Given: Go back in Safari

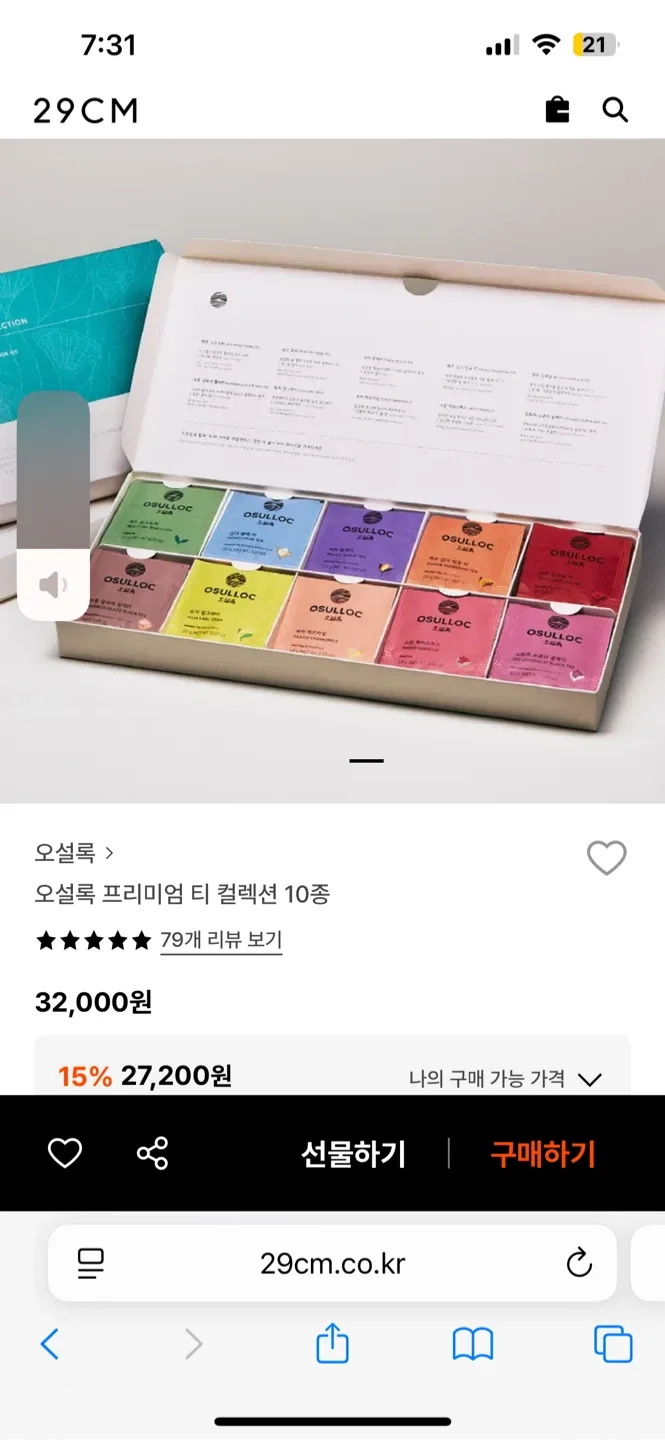Looking at the screenshot, I should coord(49,1344).
